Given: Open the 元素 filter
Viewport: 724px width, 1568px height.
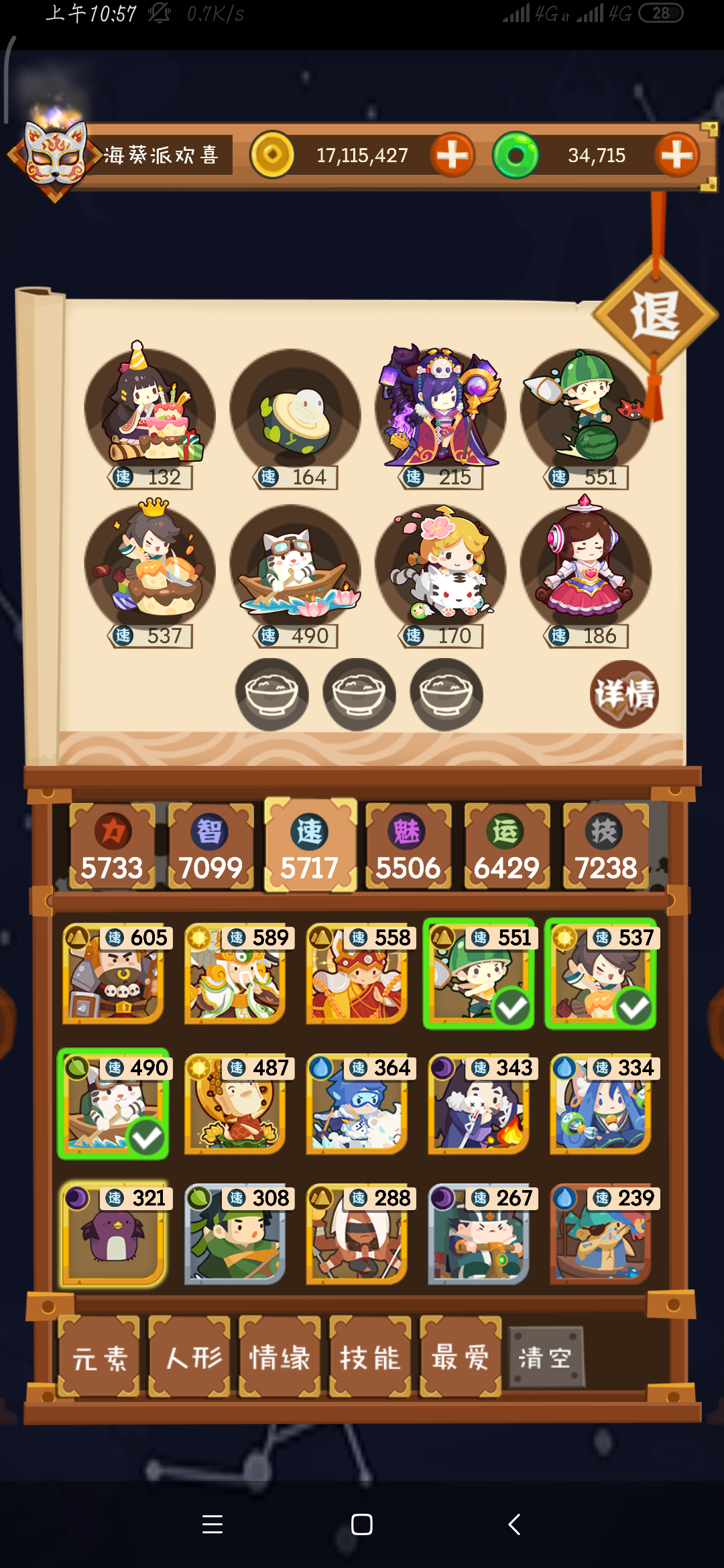Looking at the screenshot, I should coord(99,1358).
